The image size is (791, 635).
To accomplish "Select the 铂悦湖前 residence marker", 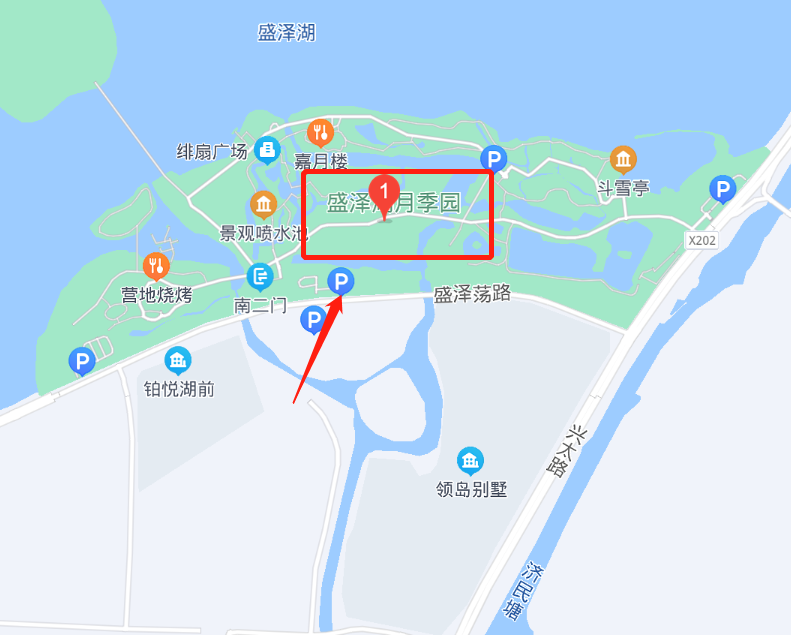I will 178,360.
